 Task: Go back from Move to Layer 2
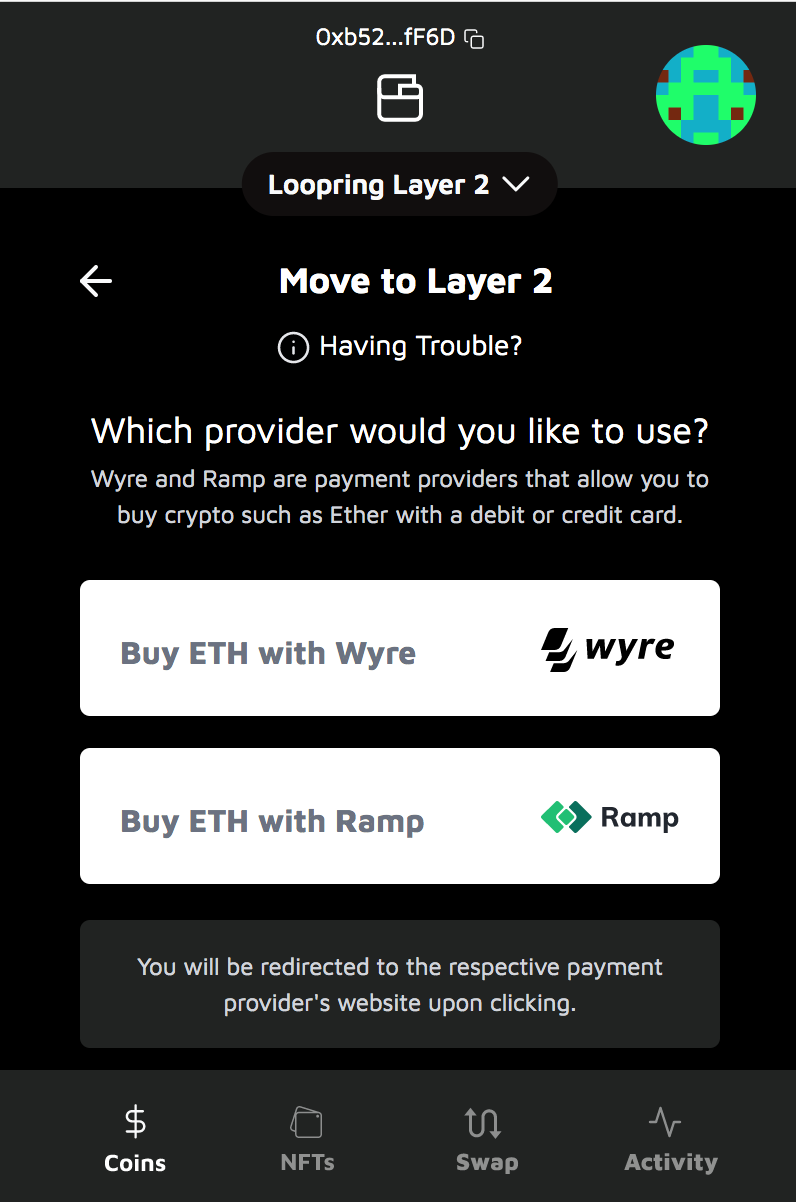click(x=96, y=281)
